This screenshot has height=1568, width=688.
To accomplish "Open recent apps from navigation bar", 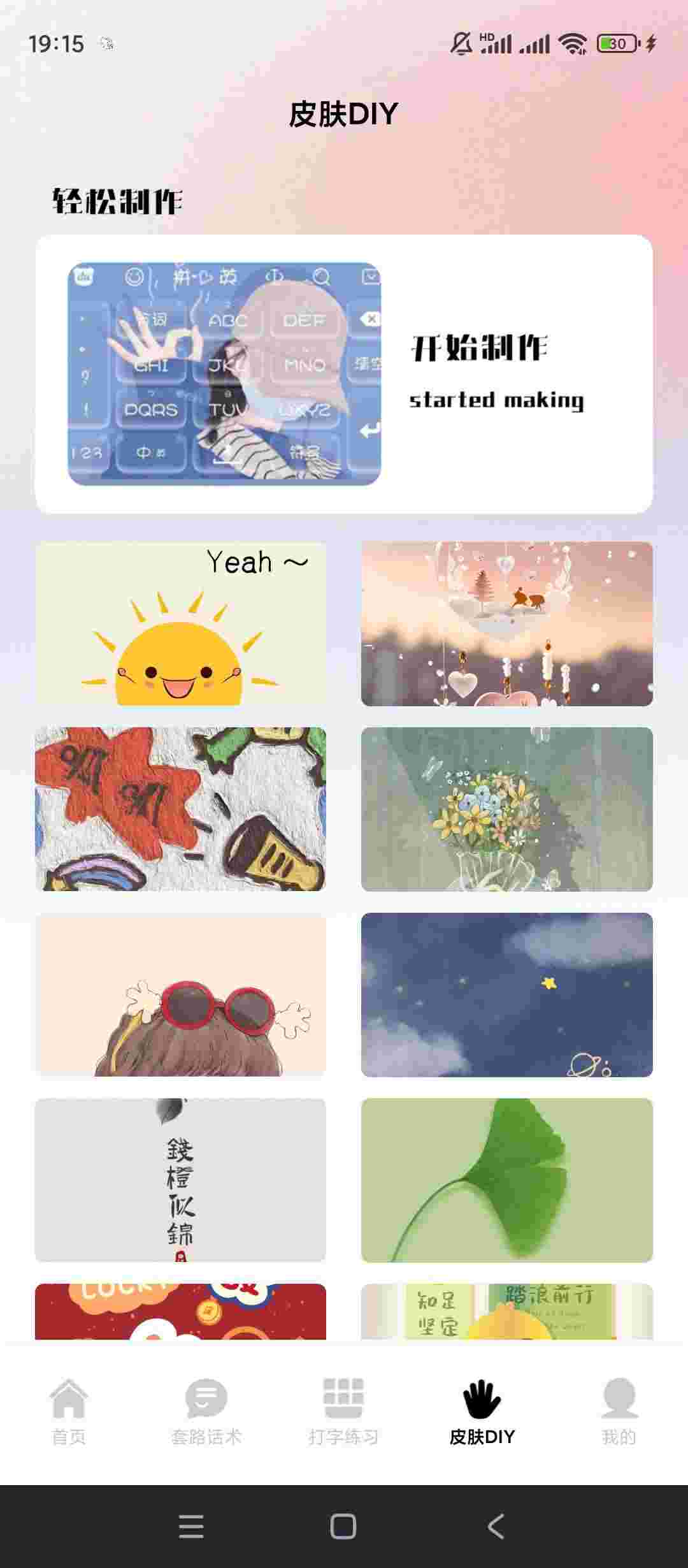I will [191, 1527].
